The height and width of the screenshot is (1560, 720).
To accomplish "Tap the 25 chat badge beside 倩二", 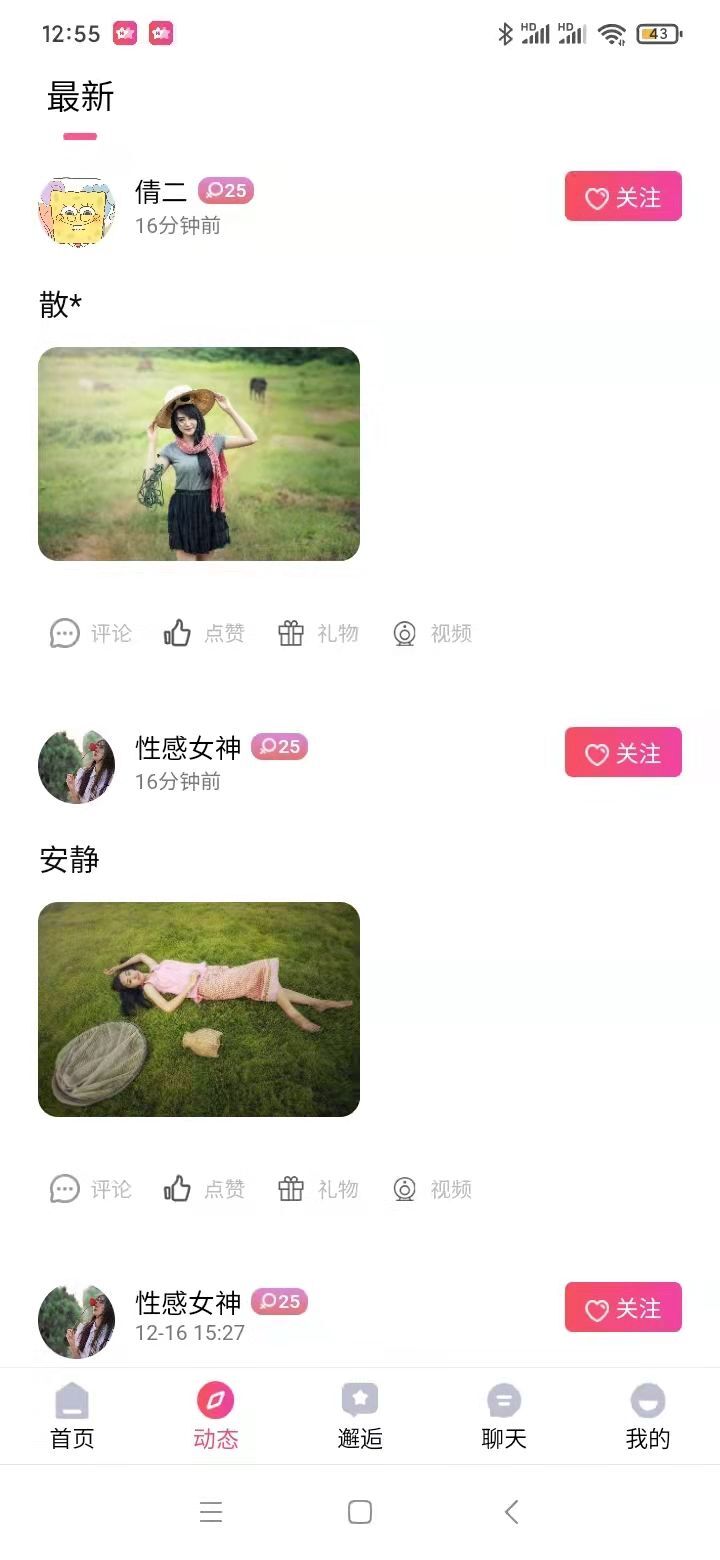I will (x=227, y=190).
